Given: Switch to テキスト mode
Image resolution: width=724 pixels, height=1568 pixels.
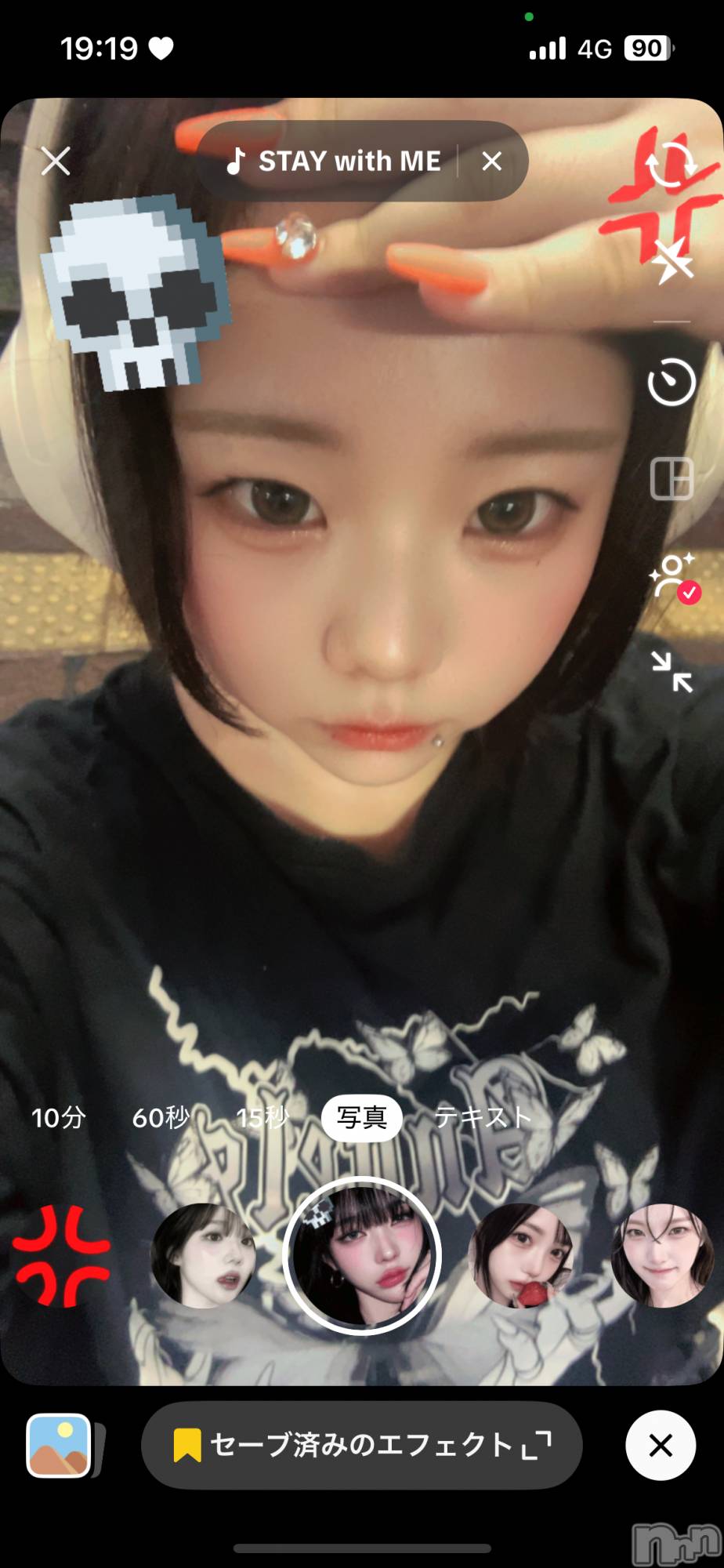Looking at the screenshot, I should (x=482, y=1117).
